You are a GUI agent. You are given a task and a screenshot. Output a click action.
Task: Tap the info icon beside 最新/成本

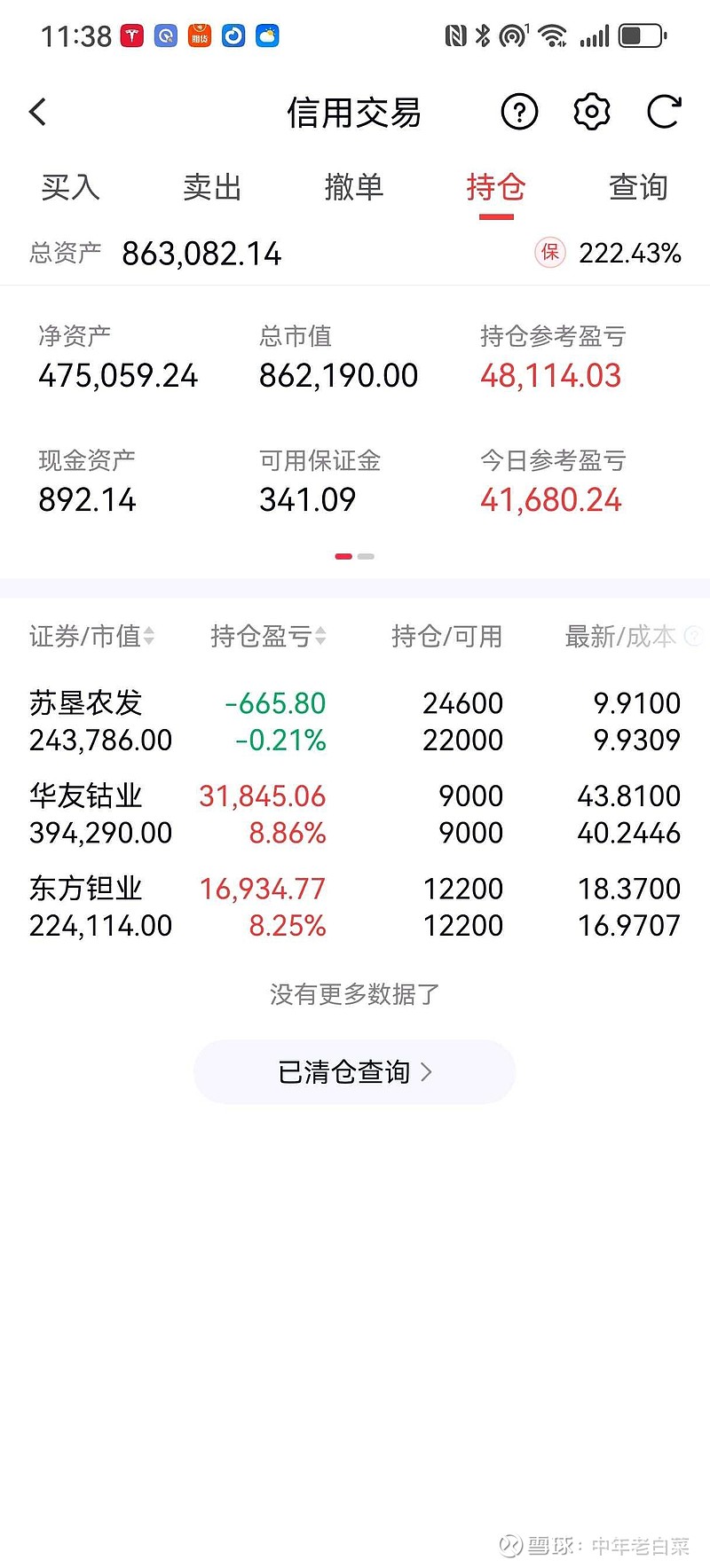point(694,636)
